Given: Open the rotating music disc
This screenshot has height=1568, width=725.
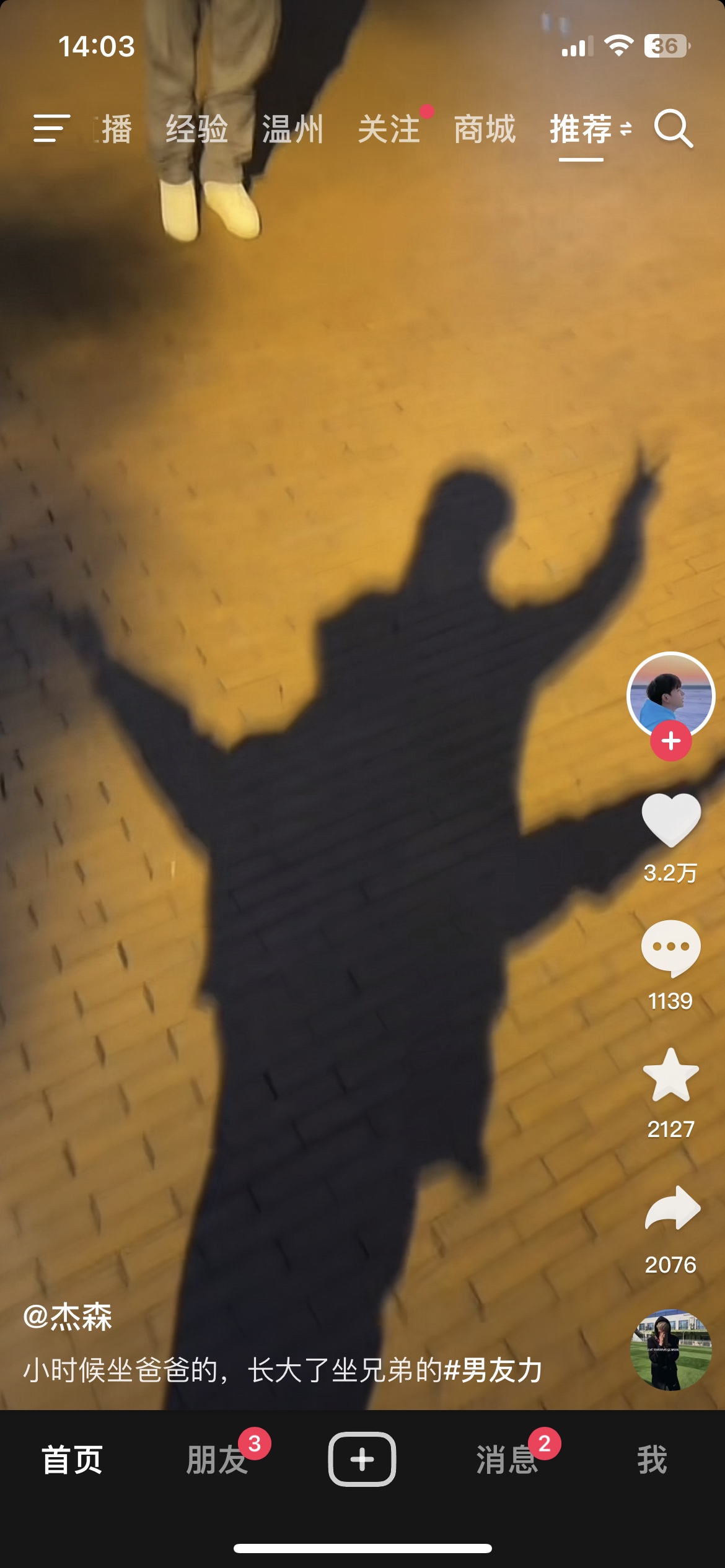Looking at the screenshot, I should [670, 1350].
